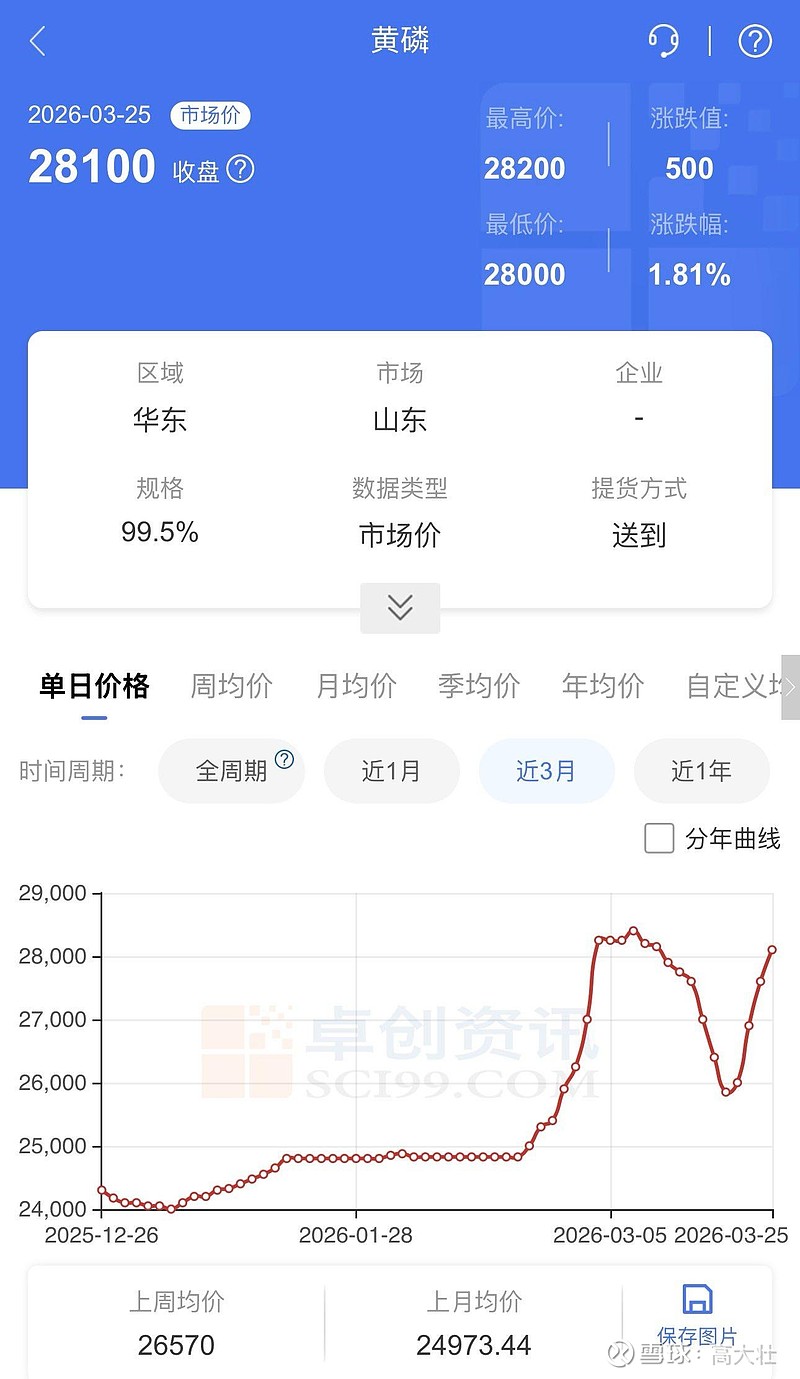Screen dimensions: 800x1379
Task: Select the 近1年 time period
Action: click(702, 770)
